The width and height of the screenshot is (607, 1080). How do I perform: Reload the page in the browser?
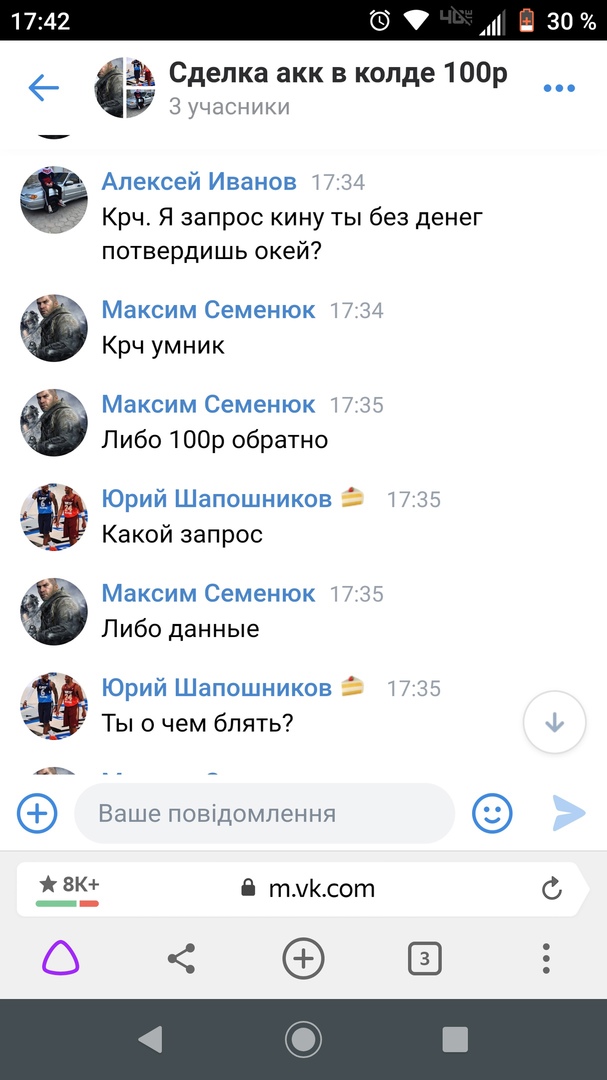click(x=551, y=888)
